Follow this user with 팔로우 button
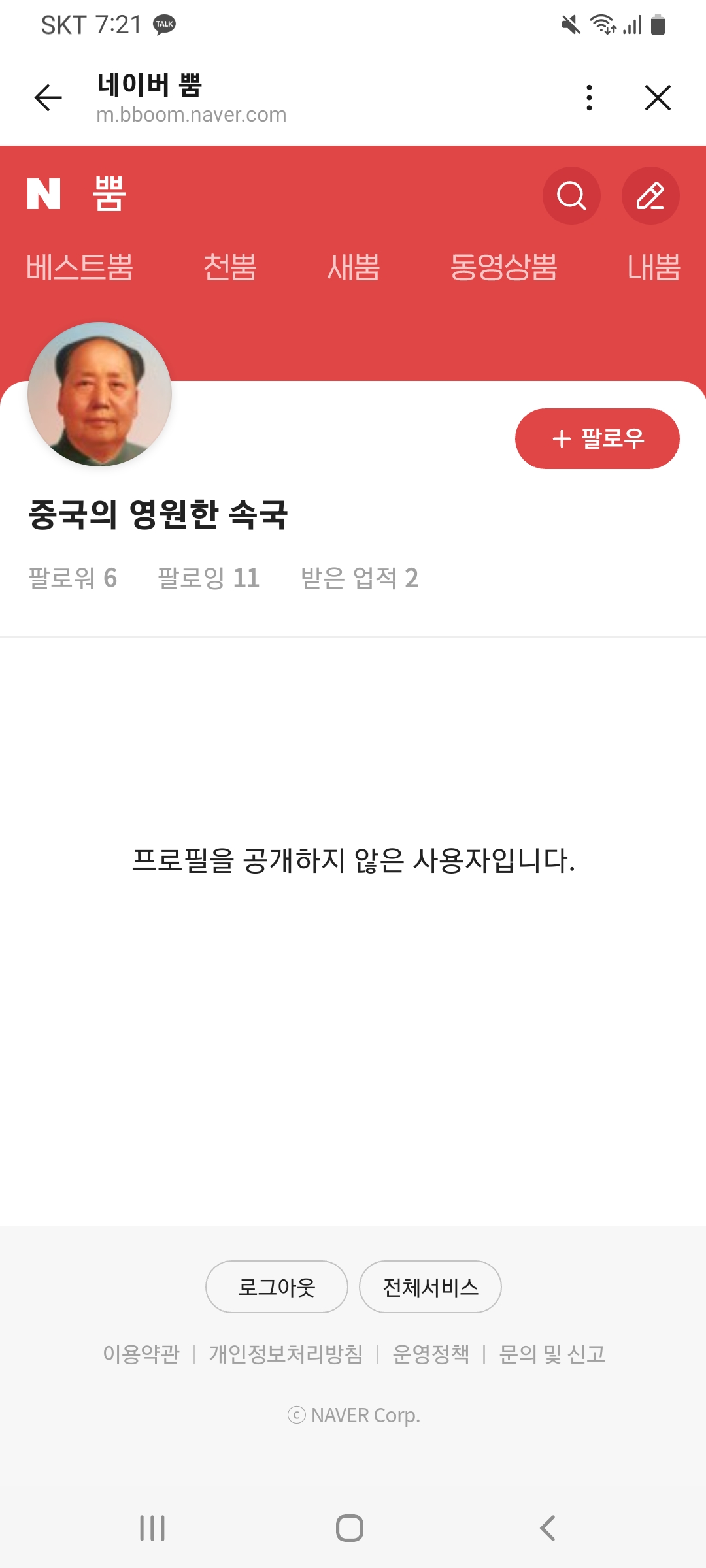 [597, 438]
